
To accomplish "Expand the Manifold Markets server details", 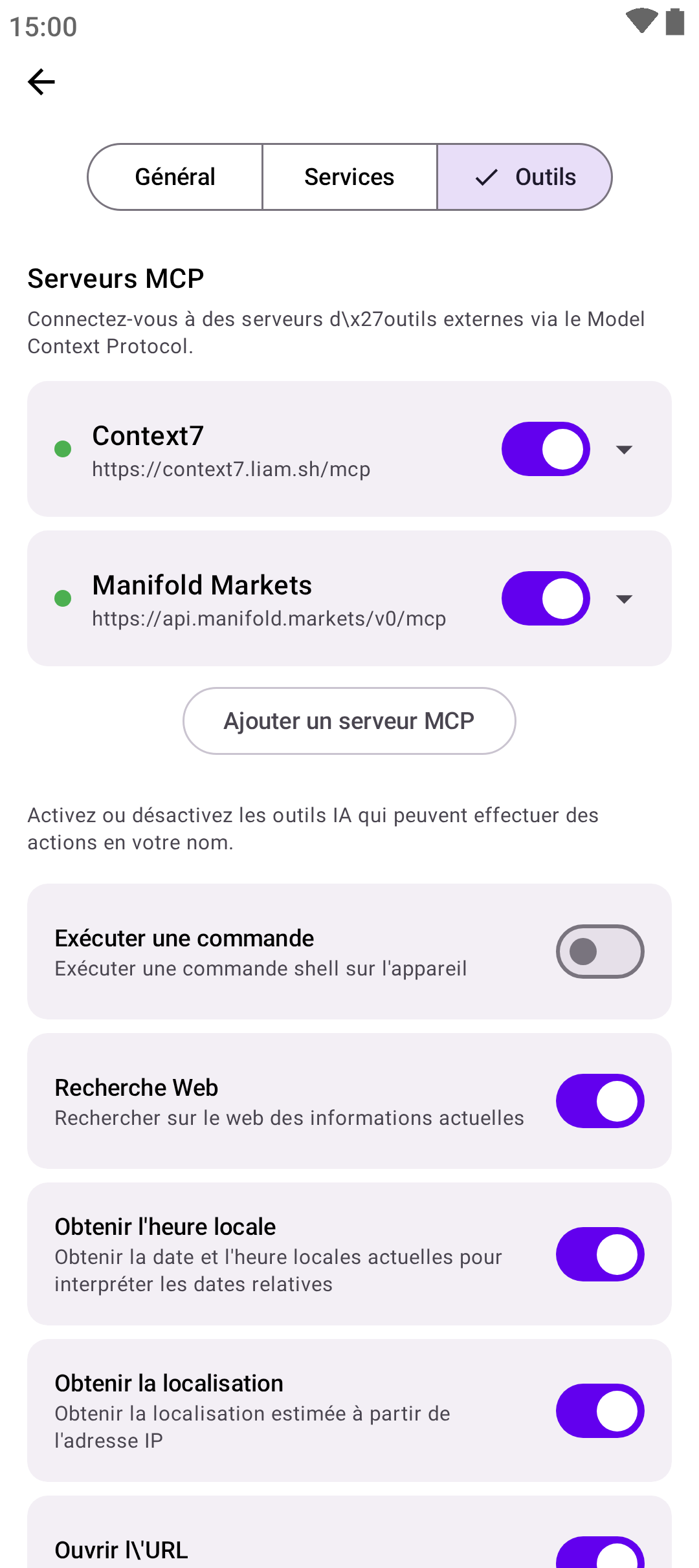I will (x=624, y=599).
